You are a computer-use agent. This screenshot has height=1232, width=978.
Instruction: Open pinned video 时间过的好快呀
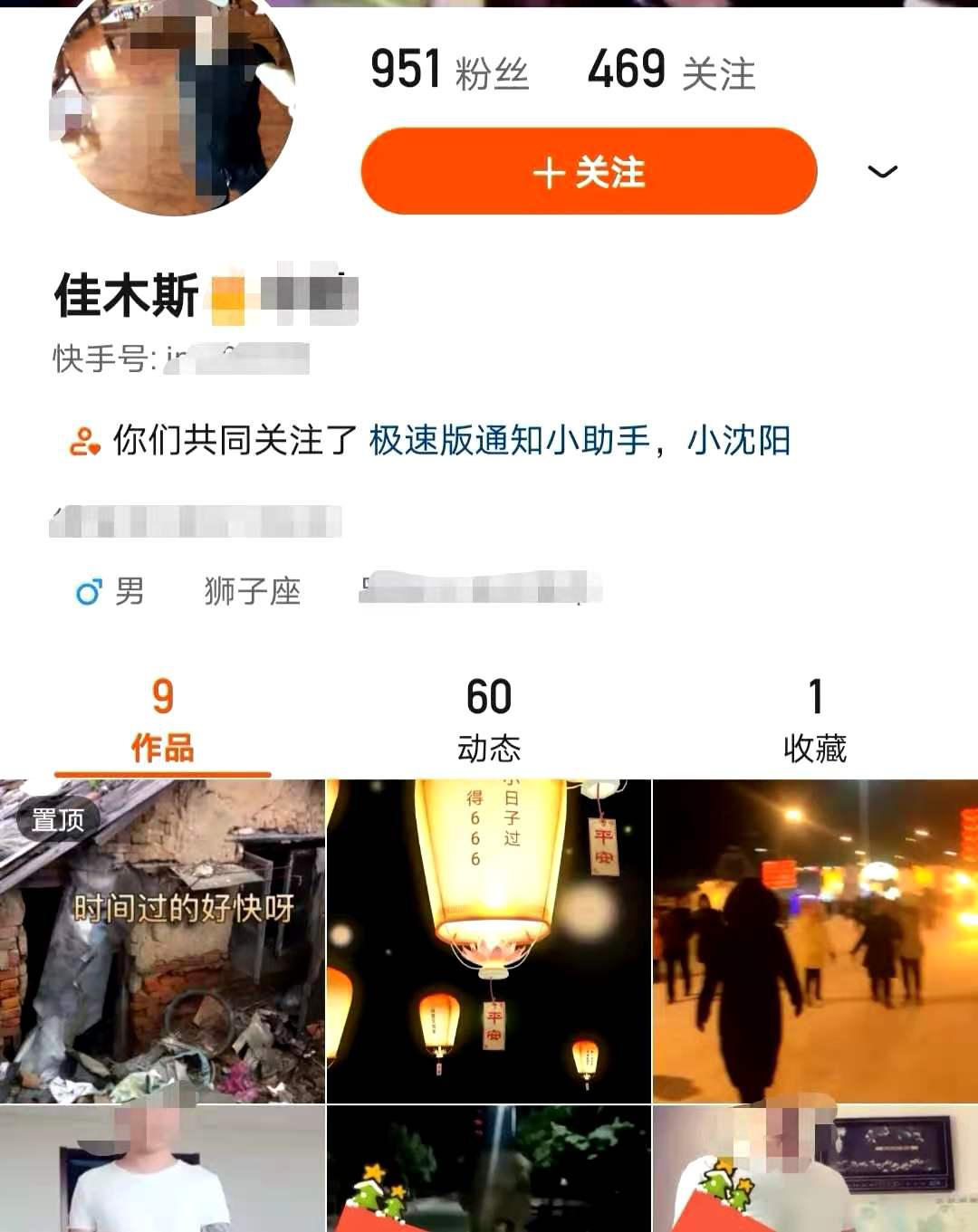point(162,941)
